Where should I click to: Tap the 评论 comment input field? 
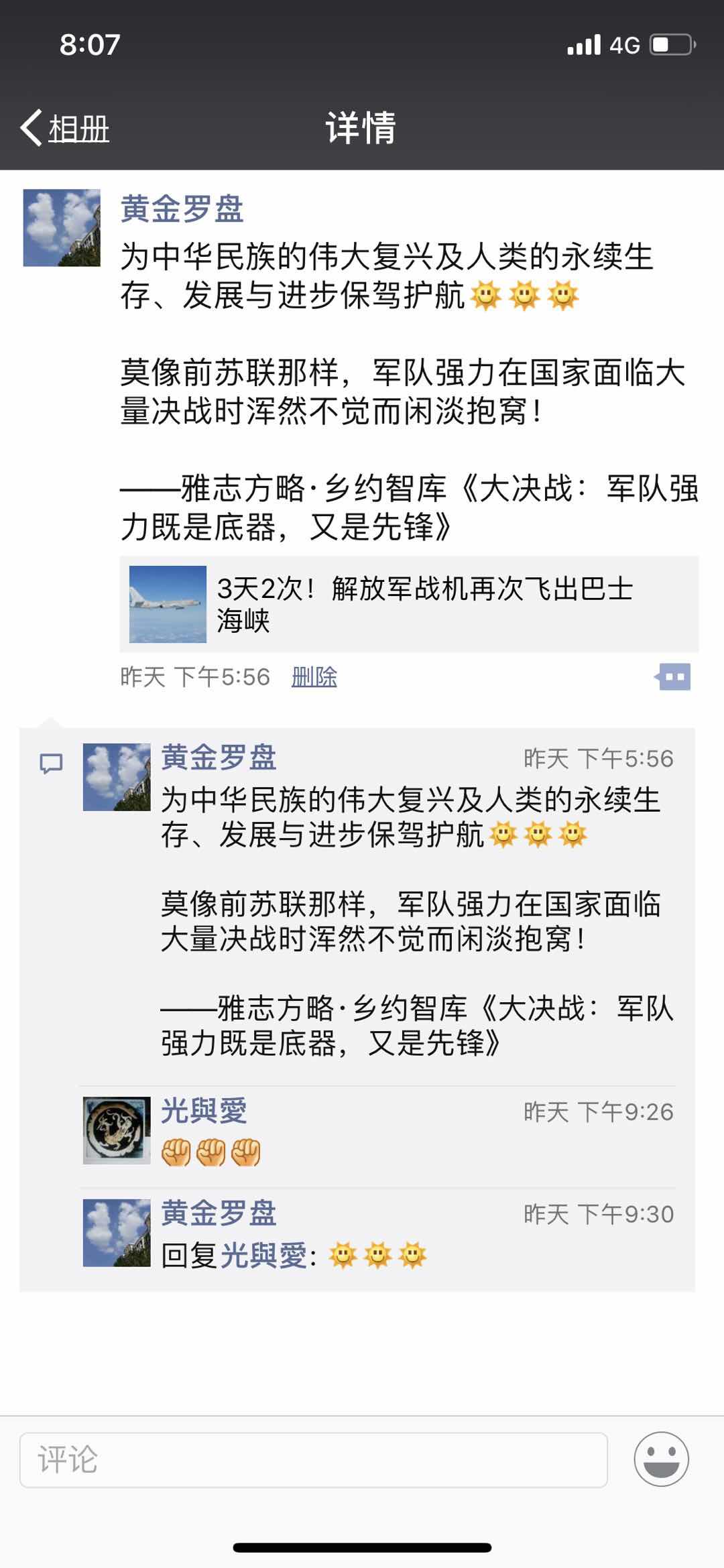(x=313, y=1459)
